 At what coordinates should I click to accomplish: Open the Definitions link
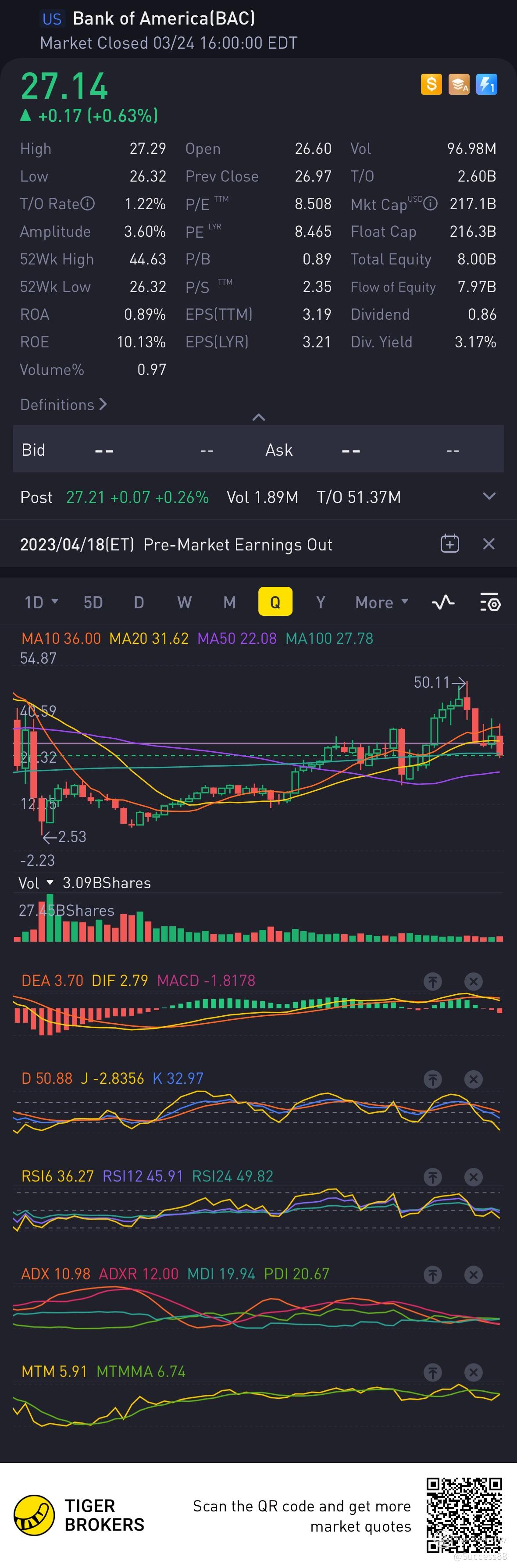(x=63, y=405)
